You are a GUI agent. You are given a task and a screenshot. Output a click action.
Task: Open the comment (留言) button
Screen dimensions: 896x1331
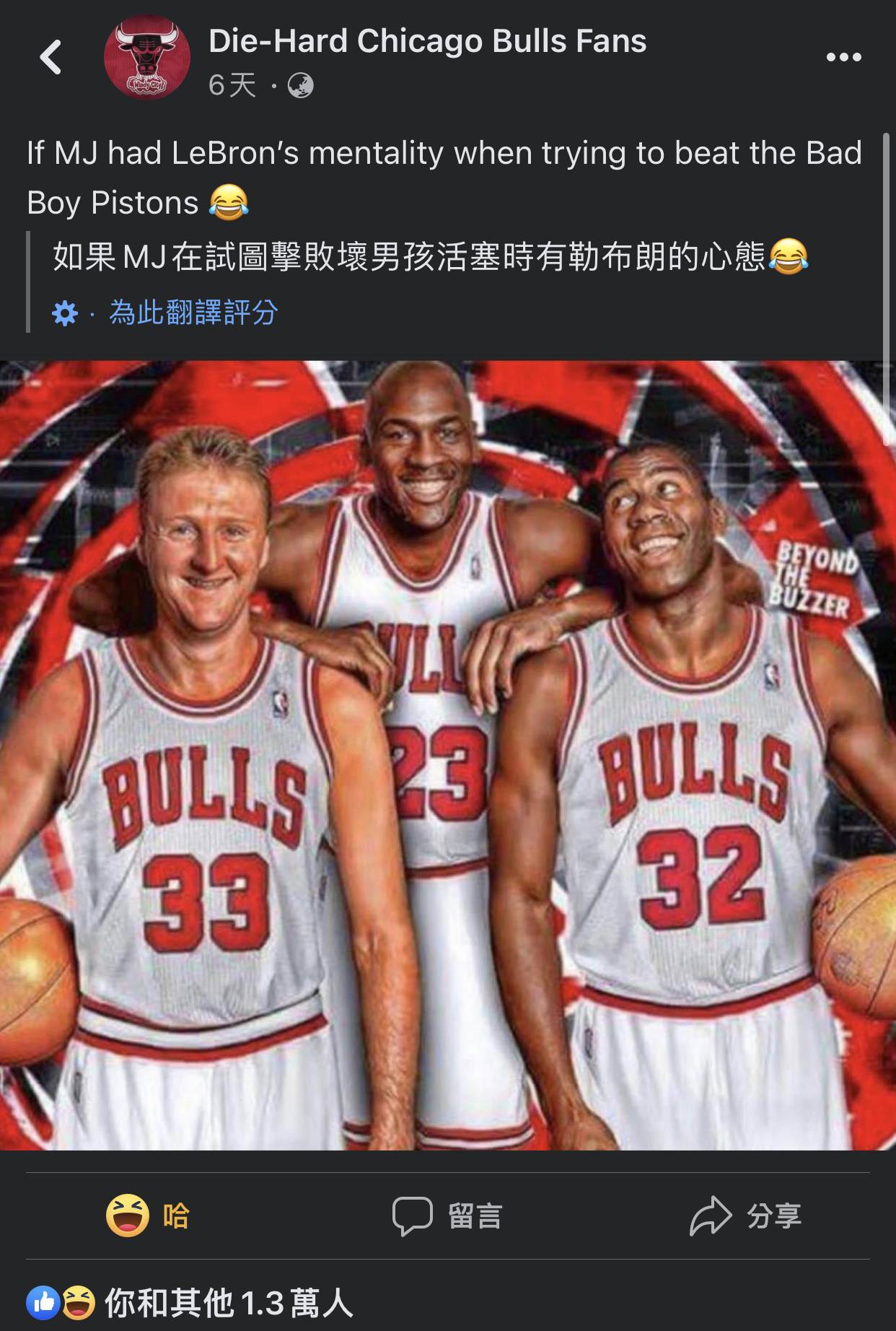pyautogui.click(x=447, y=1216)
